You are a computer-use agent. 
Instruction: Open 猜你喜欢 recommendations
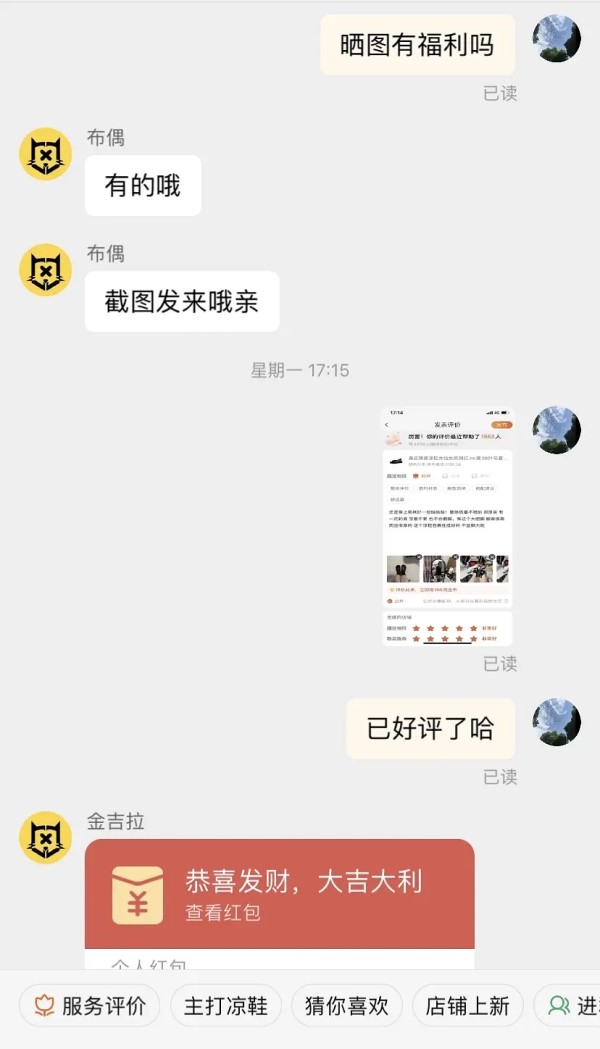[347, 1006]
